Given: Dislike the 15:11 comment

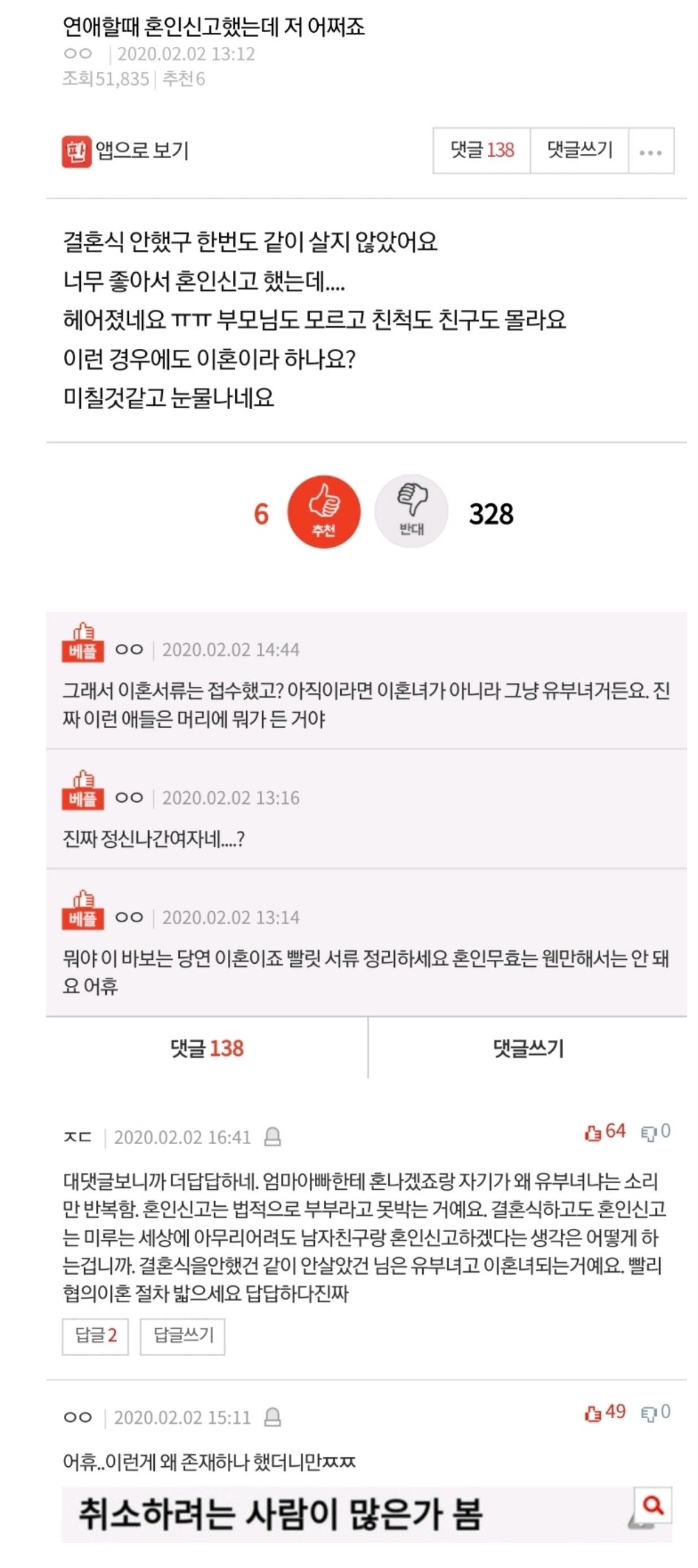Looking at the screenshot, I should (655, 1411).
